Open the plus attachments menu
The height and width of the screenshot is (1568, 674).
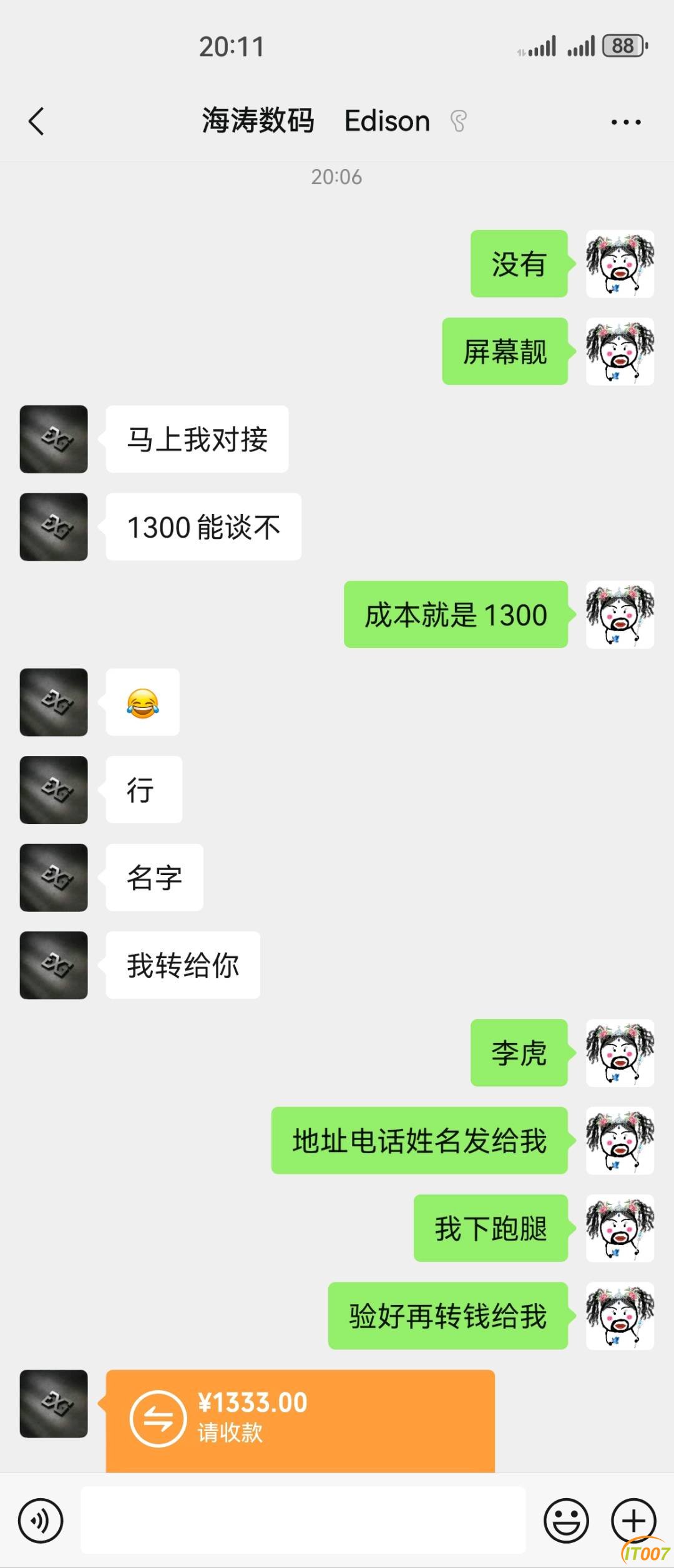tap(633, 1521)
